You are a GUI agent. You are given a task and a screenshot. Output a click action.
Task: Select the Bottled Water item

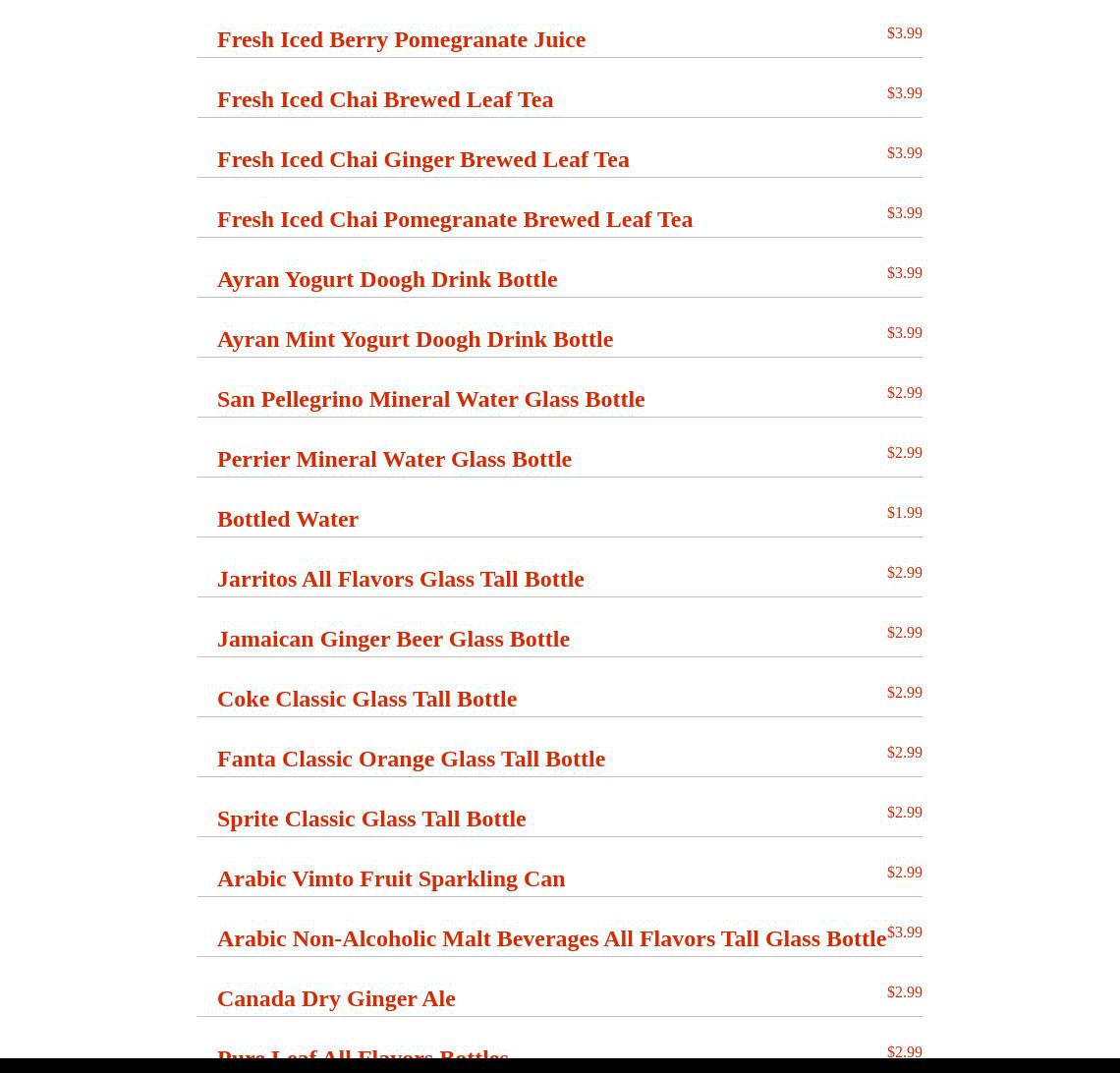[288, 520]
